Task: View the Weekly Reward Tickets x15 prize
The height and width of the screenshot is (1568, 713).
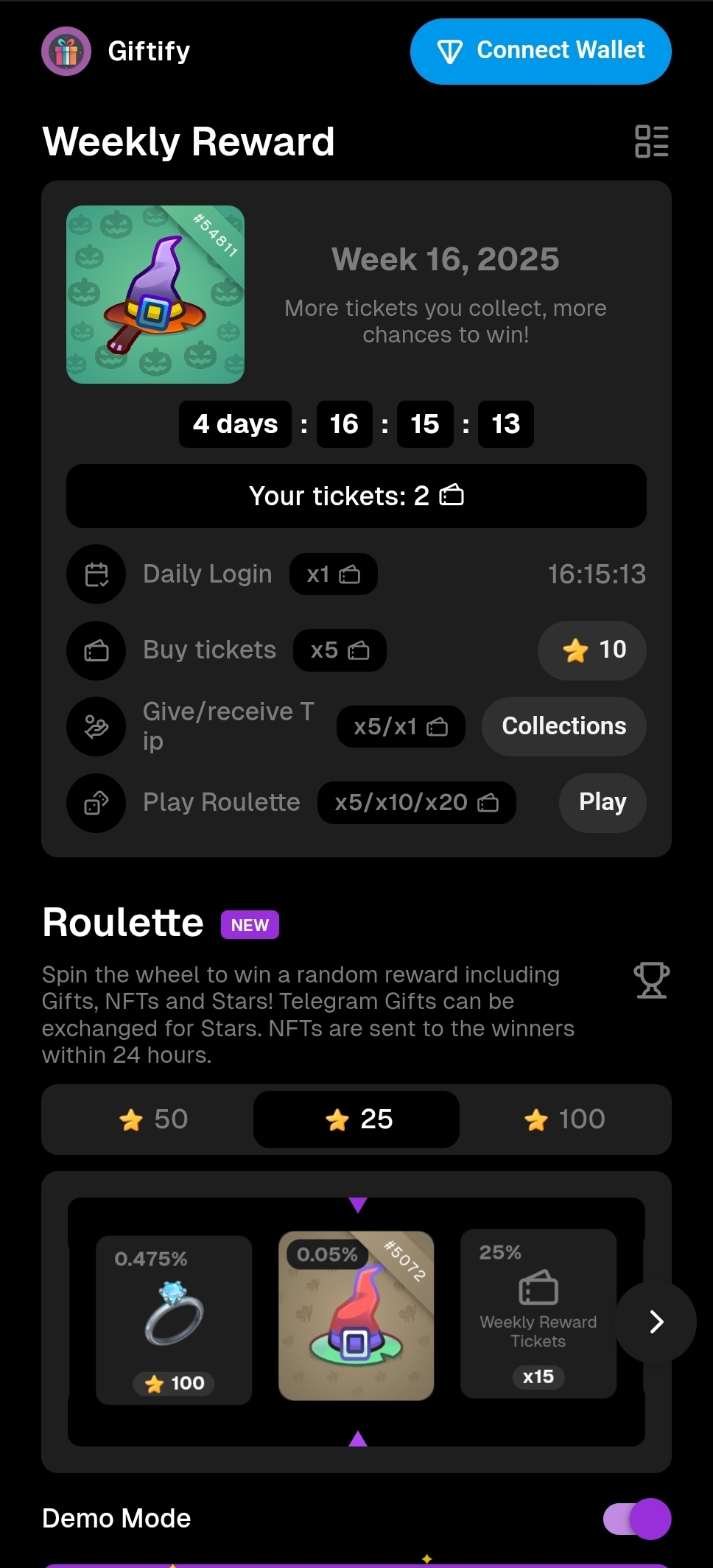Action: point(538,1315)
